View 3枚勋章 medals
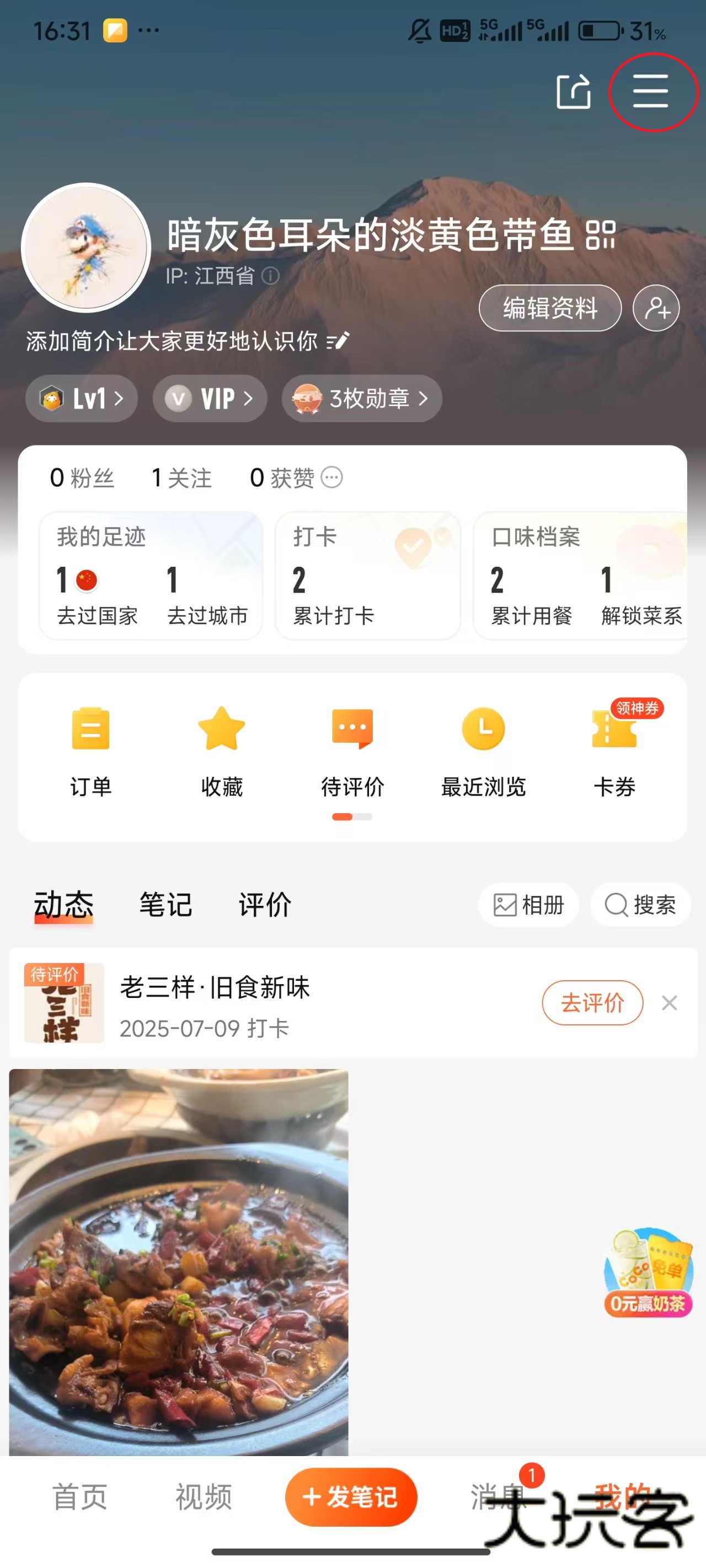Image resolution: width=706 pixels, height=1568 pixels. (x=361, y=399)
